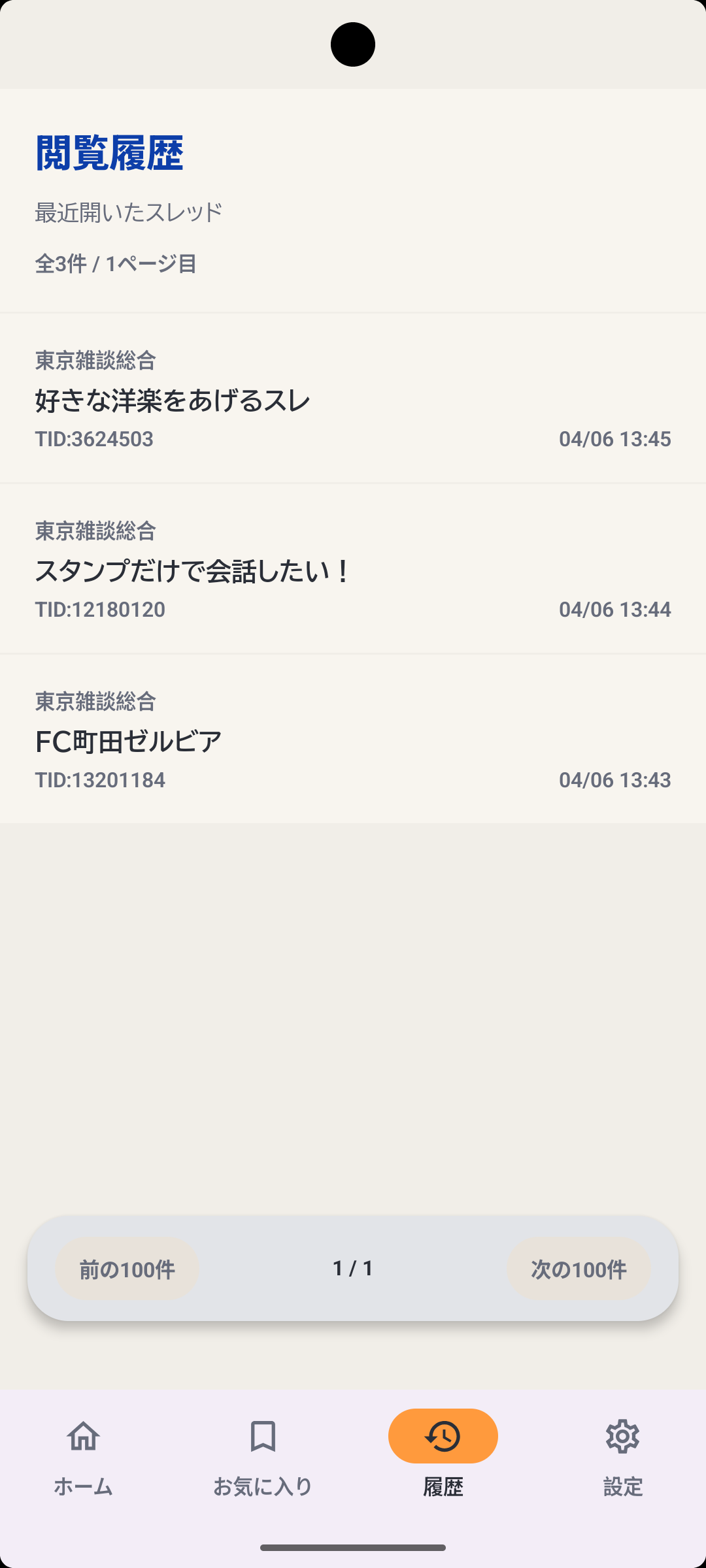The width and height of the screenshot is (706, 1568).
Task: Tap 次の100件 to view next page
Action: [579, 1269]
